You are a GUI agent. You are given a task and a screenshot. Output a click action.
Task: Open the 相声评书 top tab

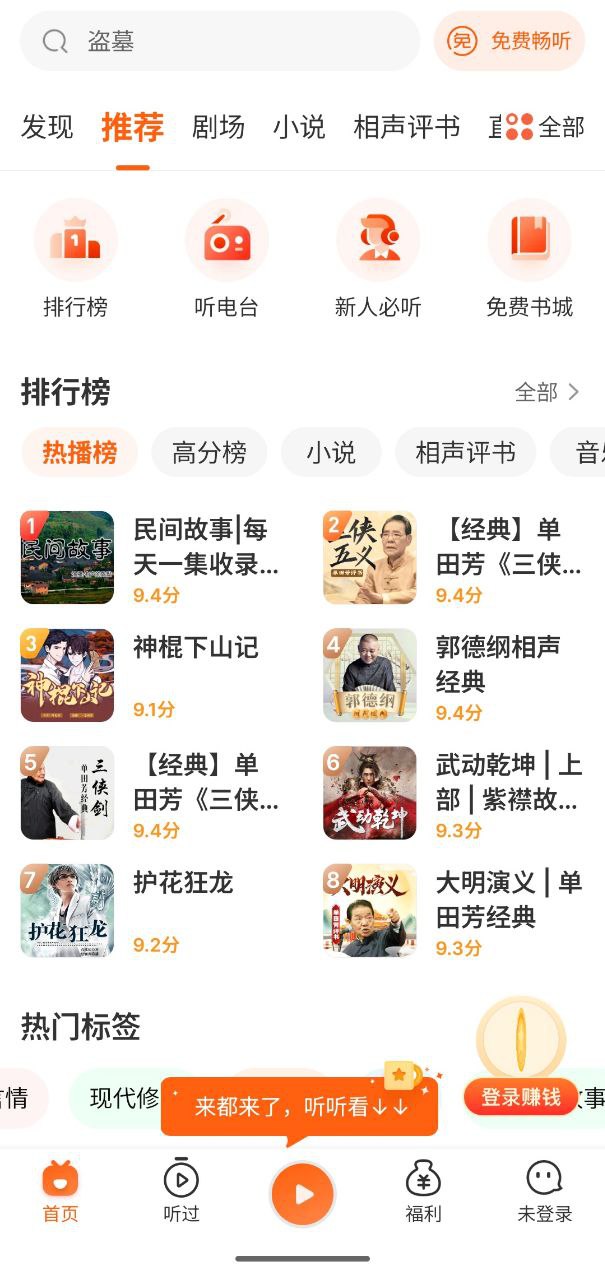[x=406, y=127]
